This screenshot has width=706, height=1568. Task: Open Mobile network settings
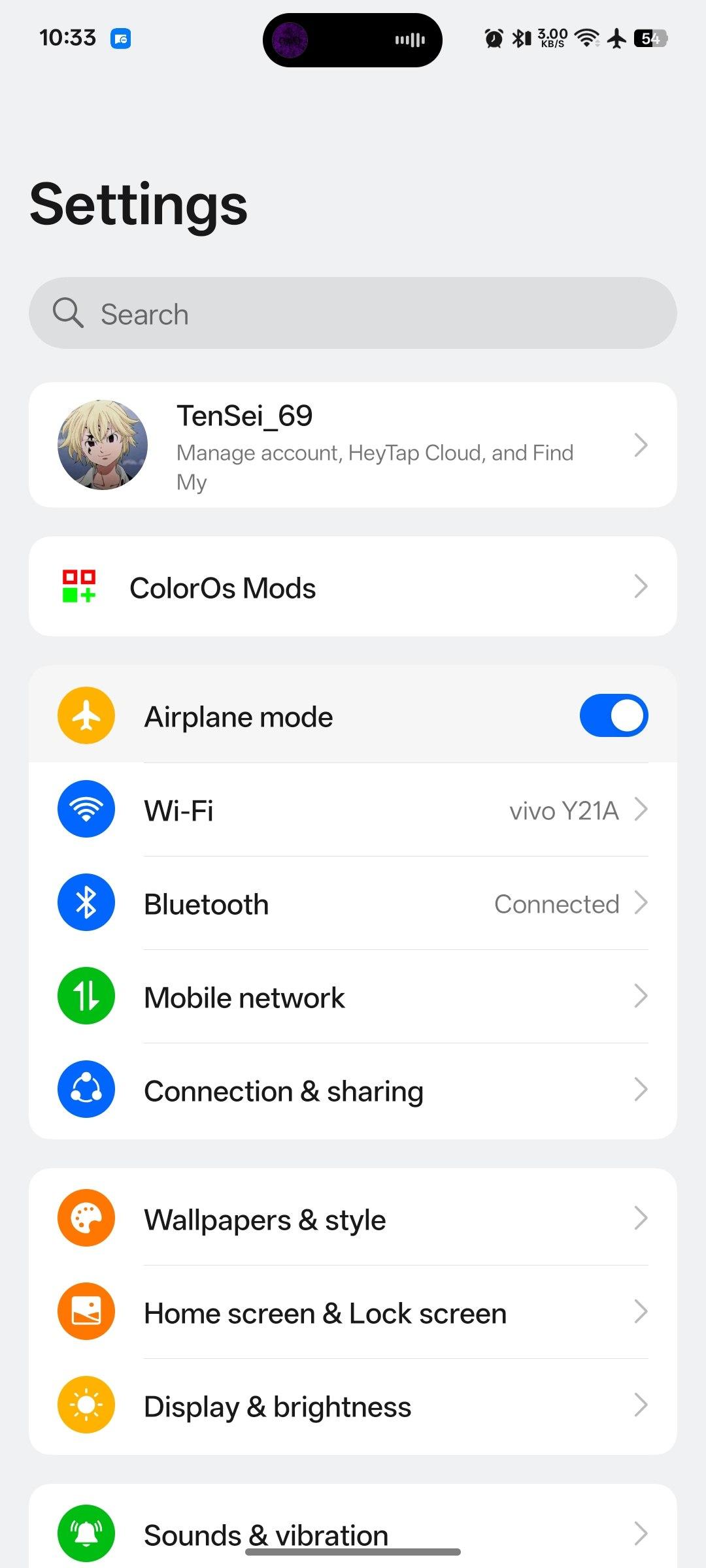[353, 996]
